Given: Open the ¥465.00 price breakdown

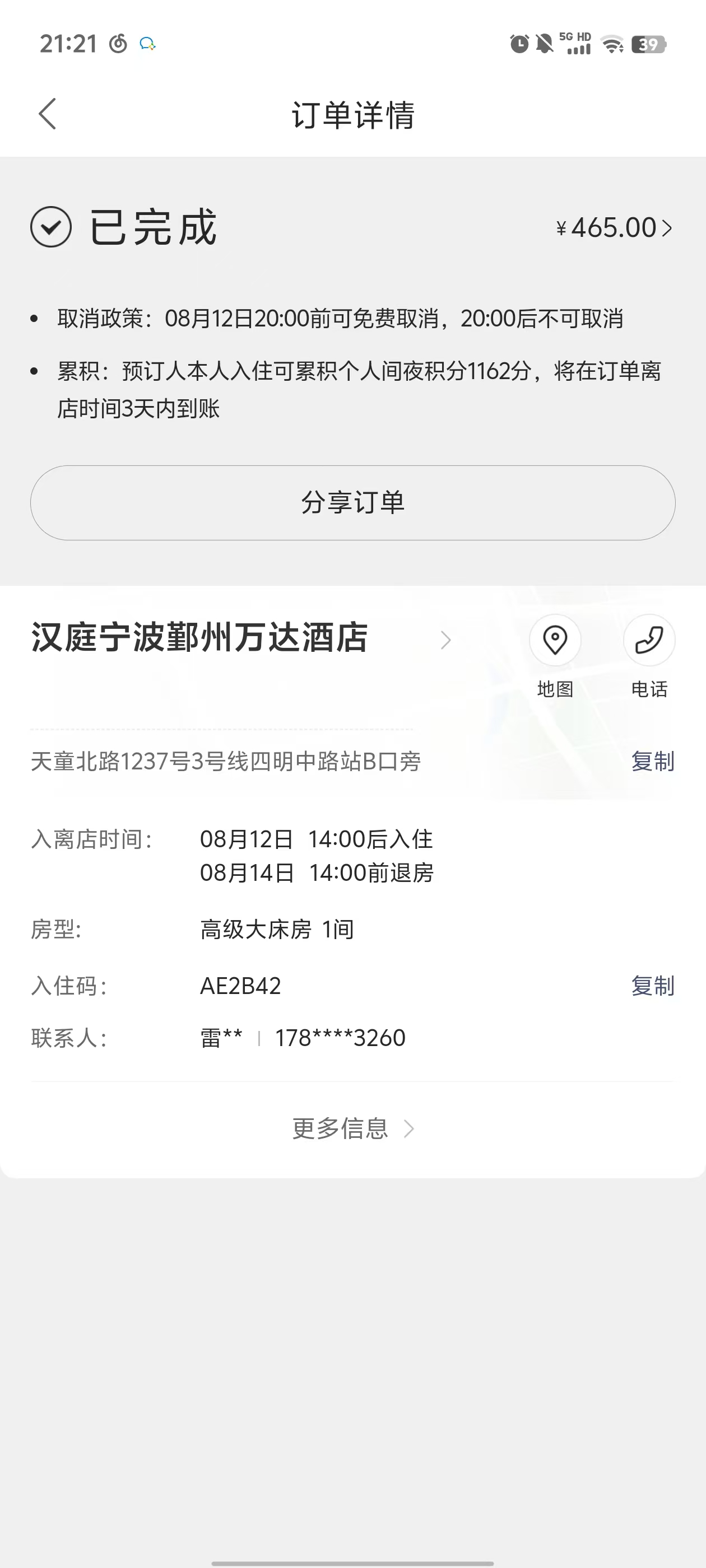Looking at the screenshot, I should click(x=614, y=228).
